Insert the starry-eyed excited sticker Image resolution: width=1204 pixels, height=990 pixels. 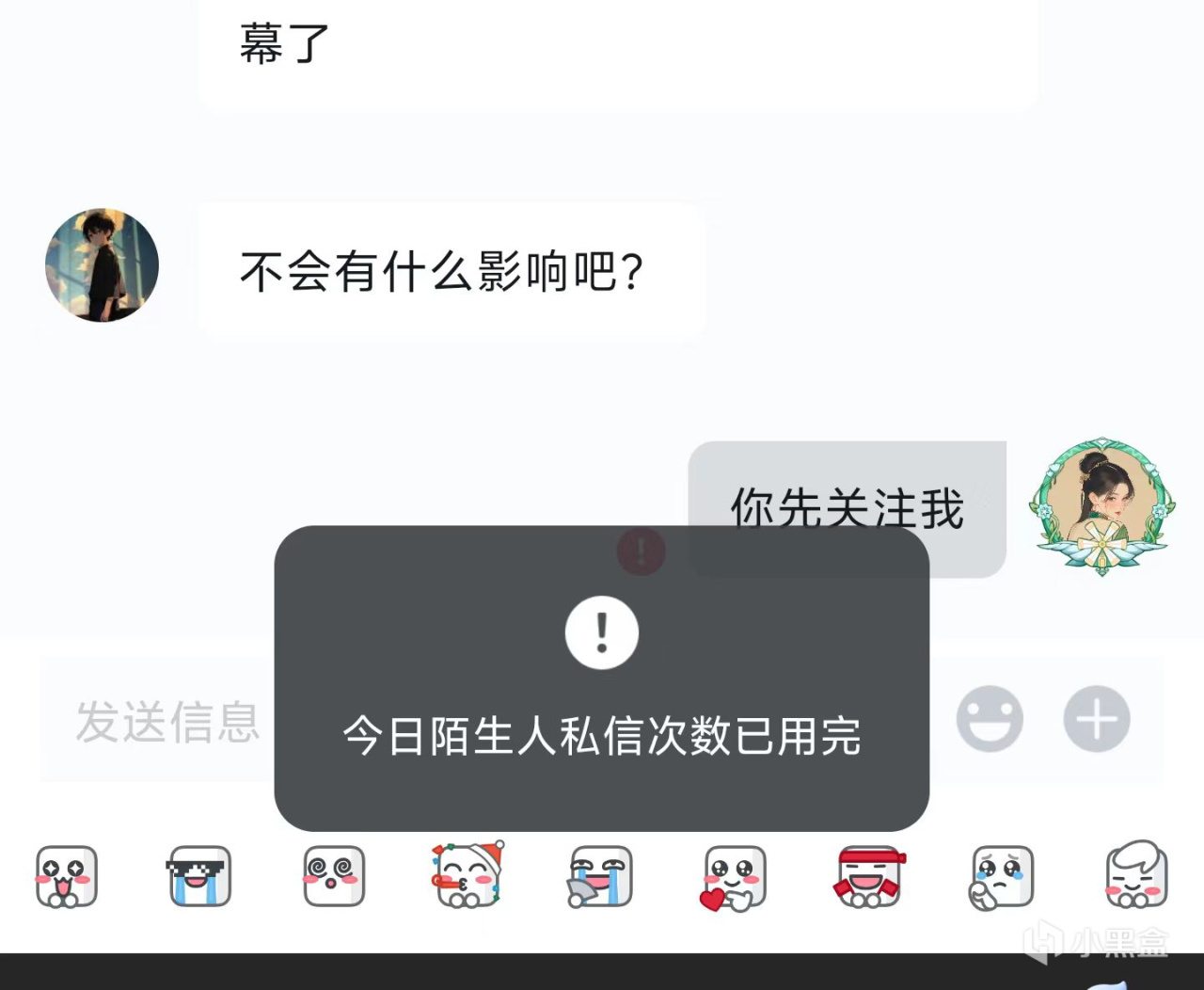click(66, 877)
